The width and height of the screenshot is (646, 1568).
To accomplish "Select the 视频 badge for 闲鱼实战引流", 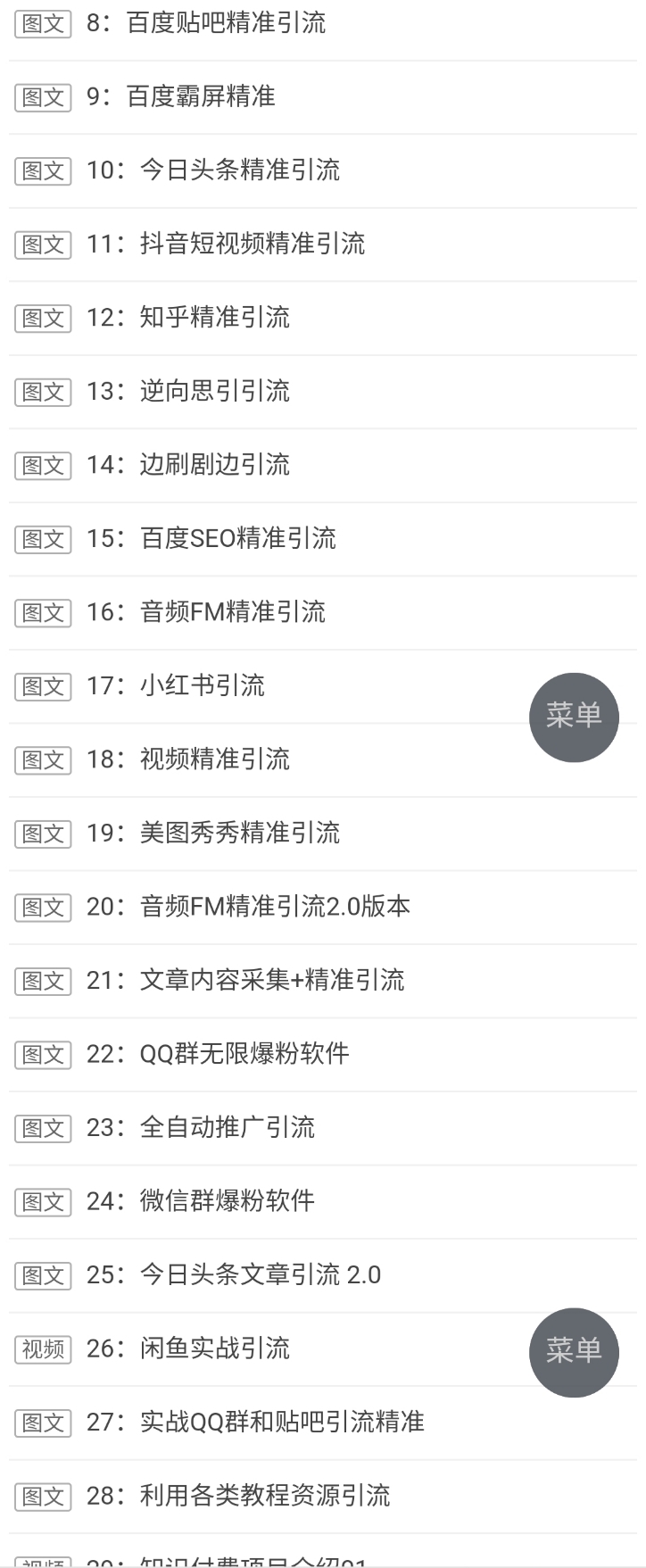I will tap(42, 1349).
